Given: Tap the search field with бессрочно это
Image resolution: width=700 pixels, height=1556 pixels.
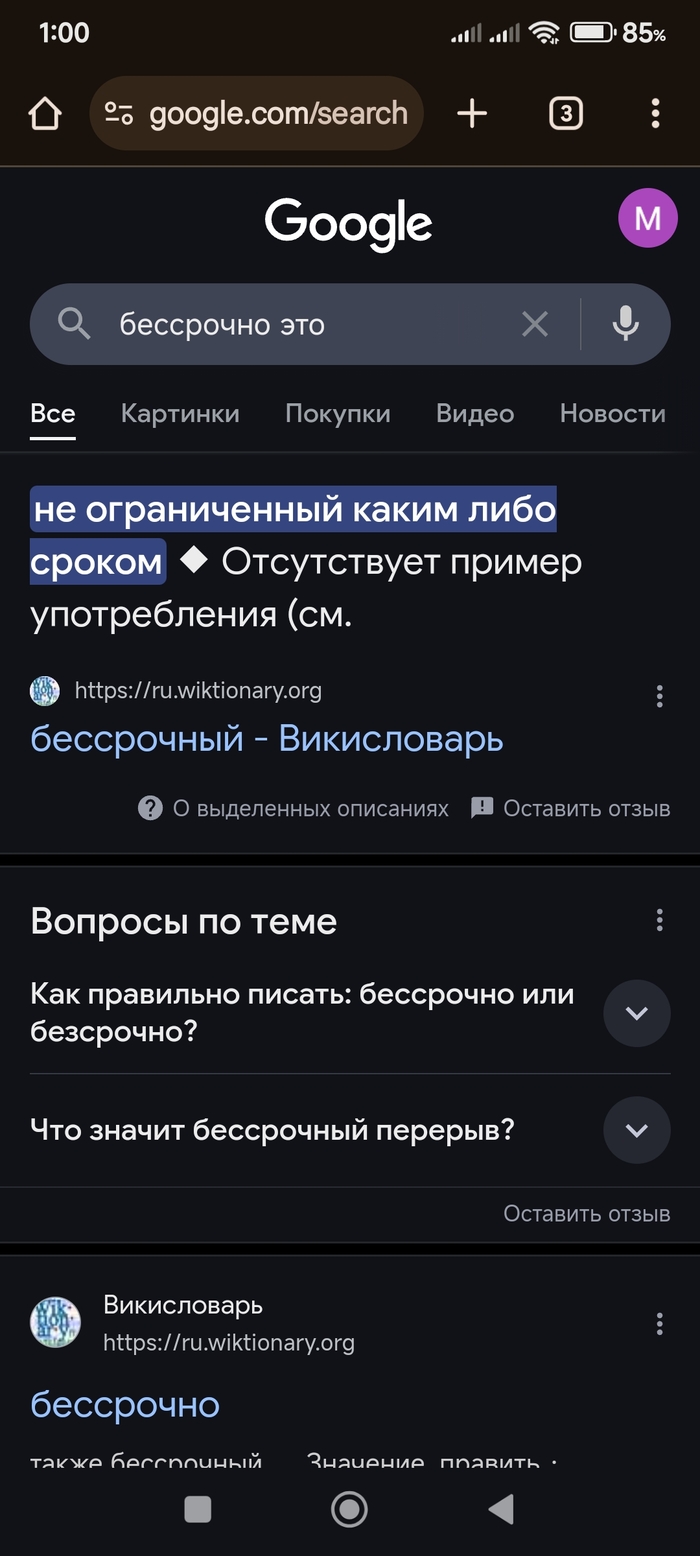Looking at the screenshot, I should [300, 324].
